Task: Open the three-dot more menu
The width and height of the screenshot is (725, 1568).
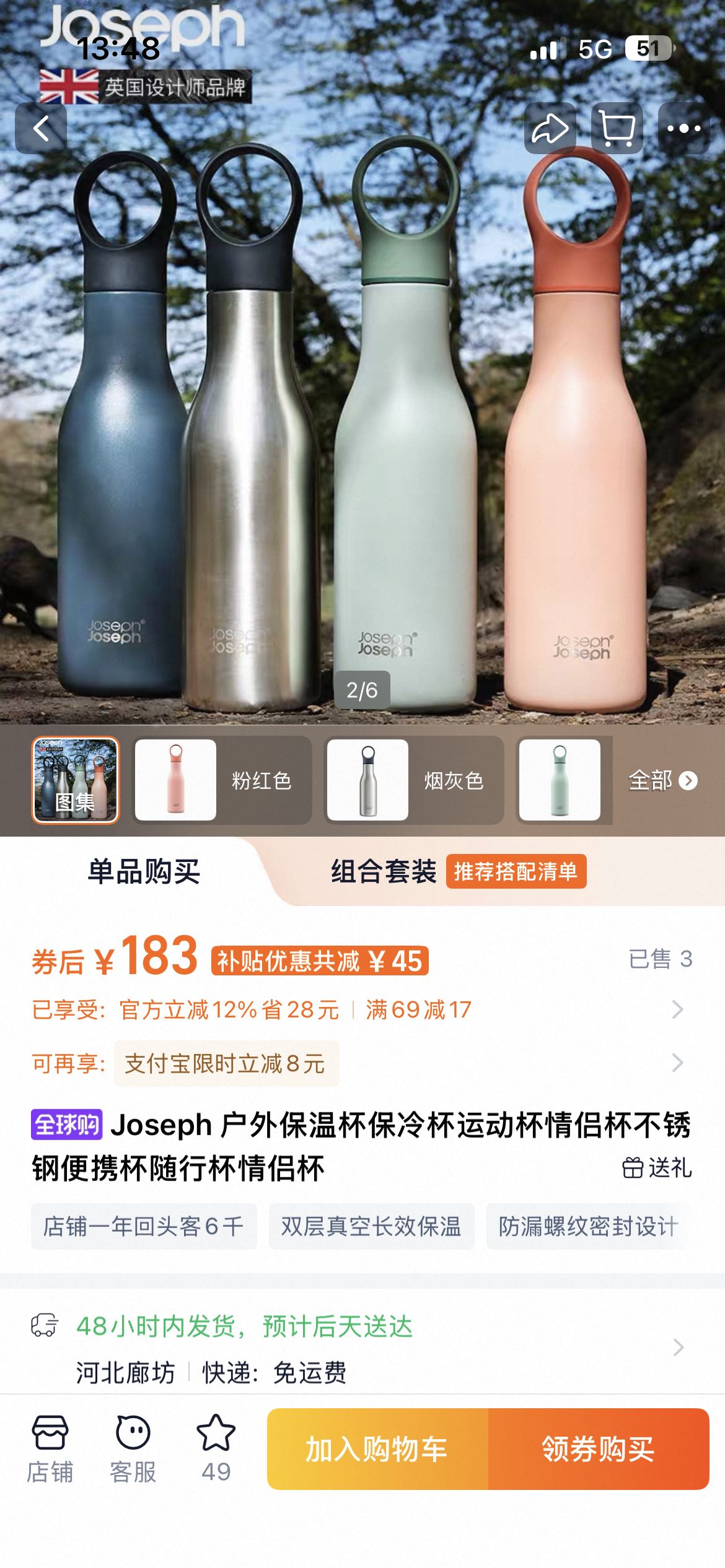Action: coord(683,128)
